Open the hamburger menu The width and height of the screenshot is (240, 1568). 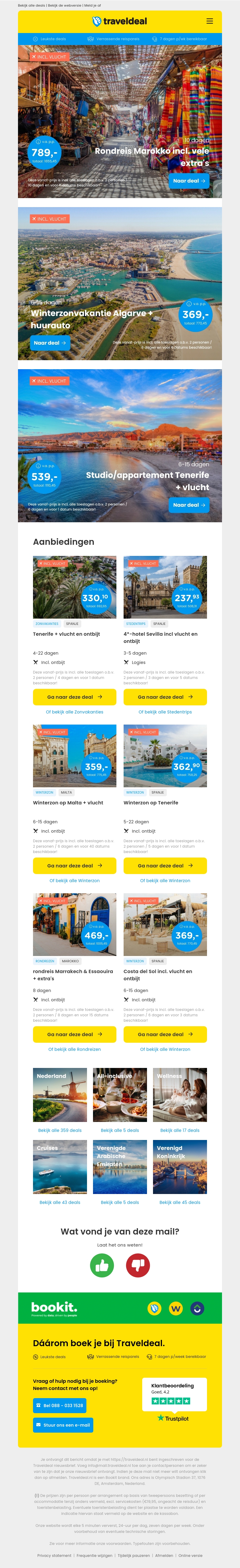[x=209, y=21]
